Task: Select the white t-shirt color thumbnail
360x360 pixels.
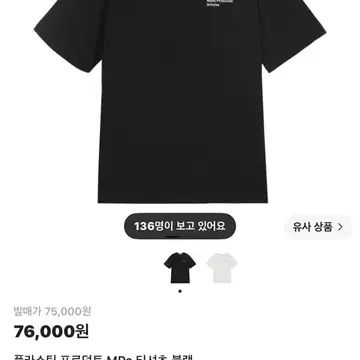Action: 222,268
